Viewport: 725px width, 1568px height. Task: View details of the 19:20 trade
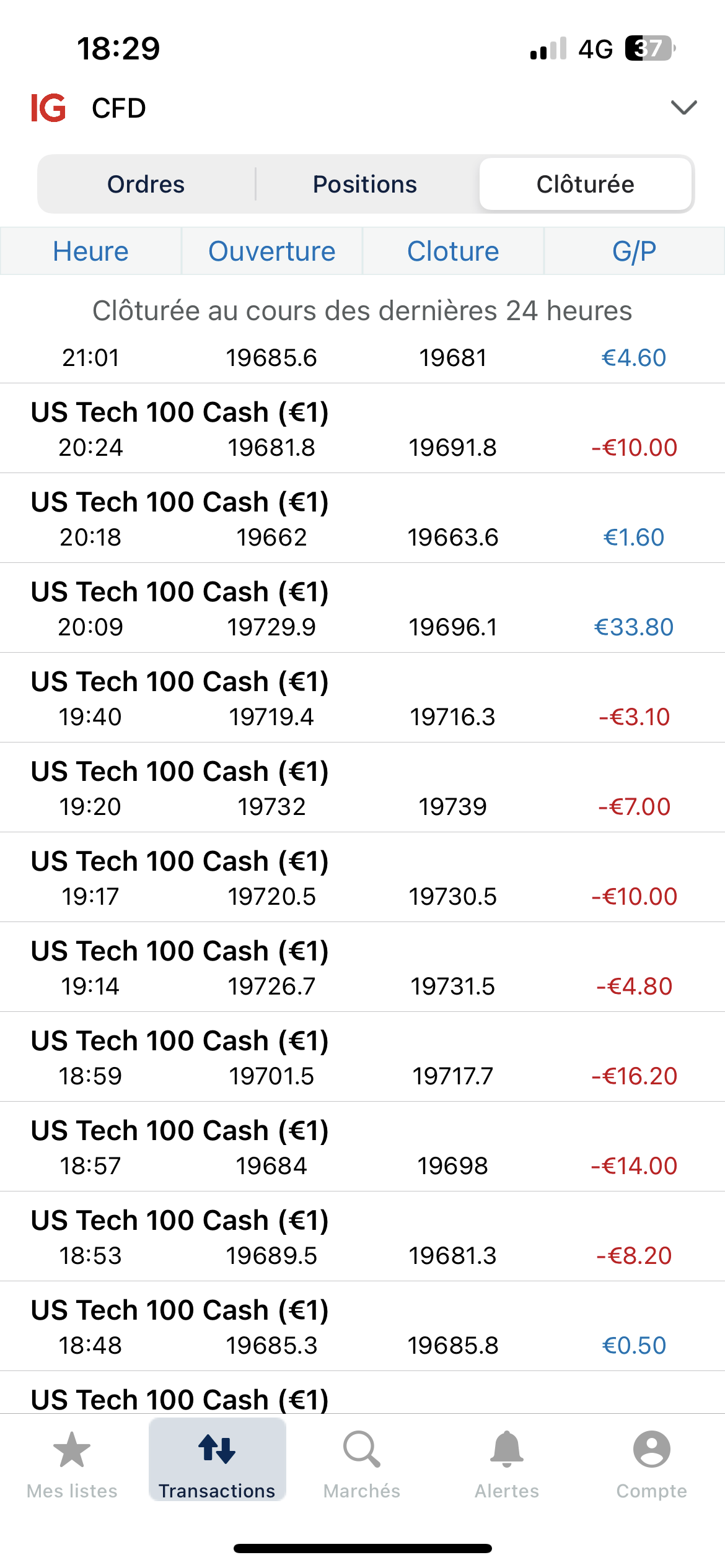coord(362,789)
